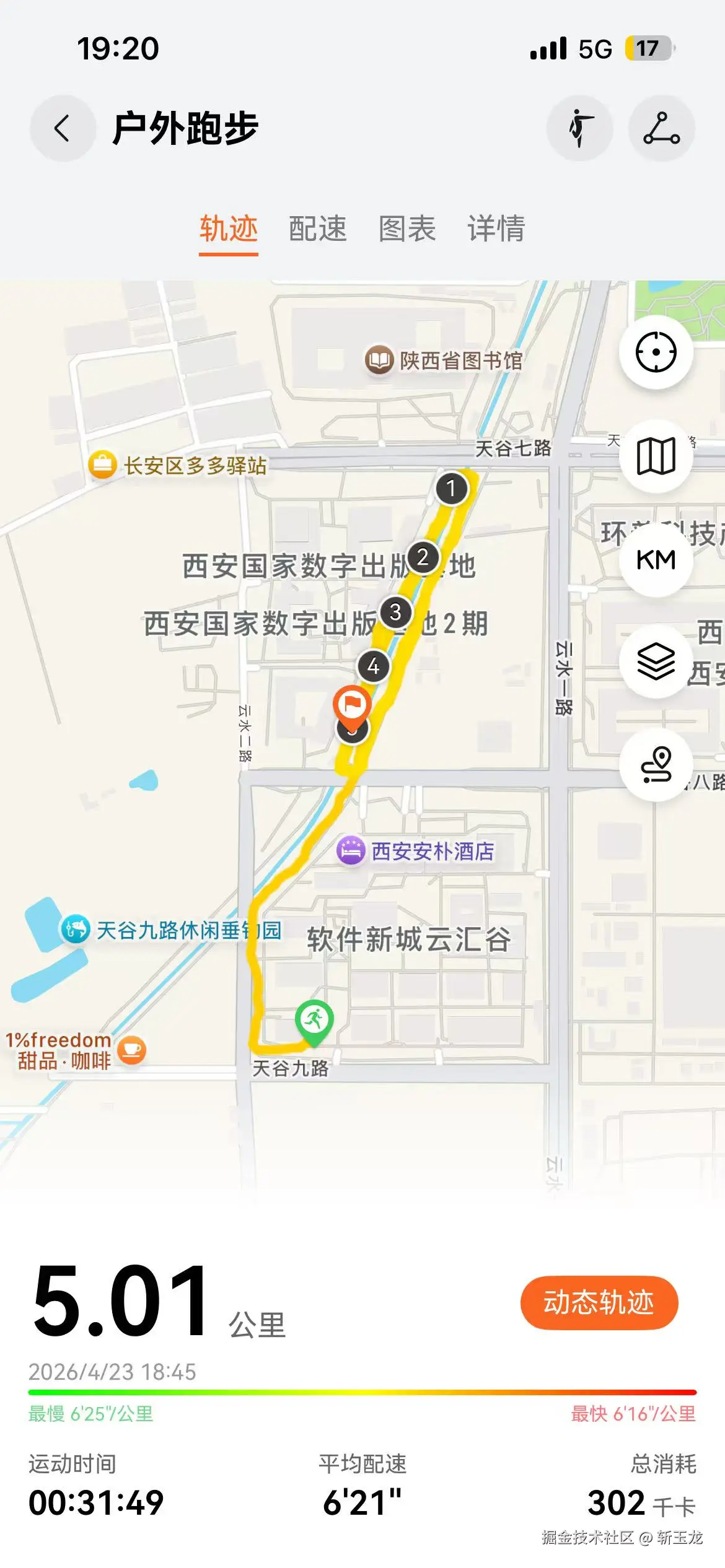Switch to the 配速 pace tab

coord(316,229)
